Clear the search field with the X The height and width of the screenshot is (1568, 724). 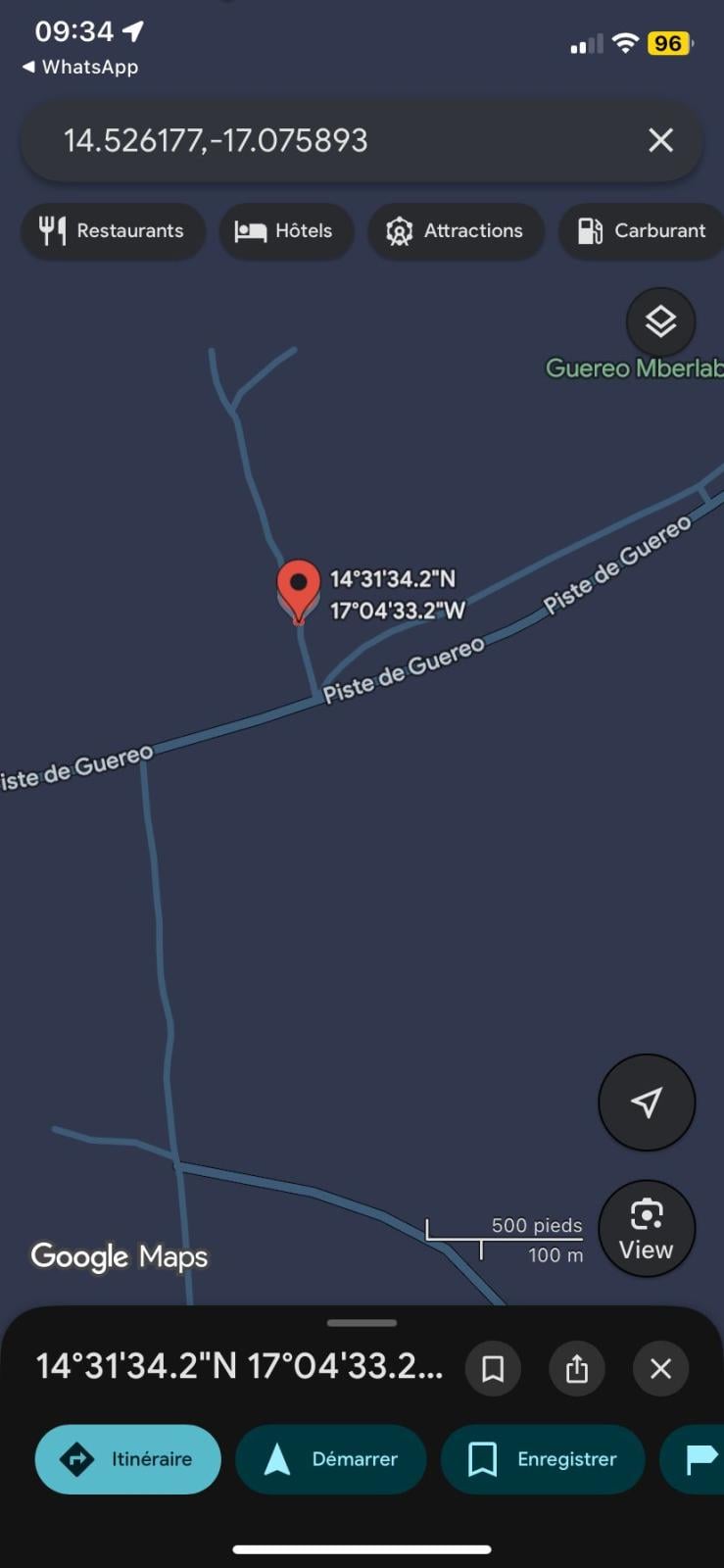[x=660, y=140]
